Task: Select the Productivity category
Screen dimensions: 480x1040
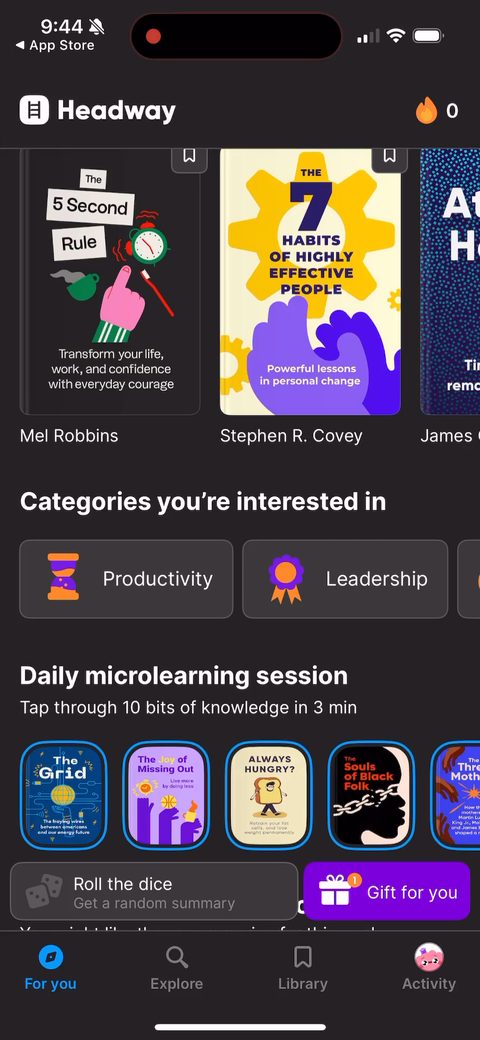Action: click(x=126, y=579)
